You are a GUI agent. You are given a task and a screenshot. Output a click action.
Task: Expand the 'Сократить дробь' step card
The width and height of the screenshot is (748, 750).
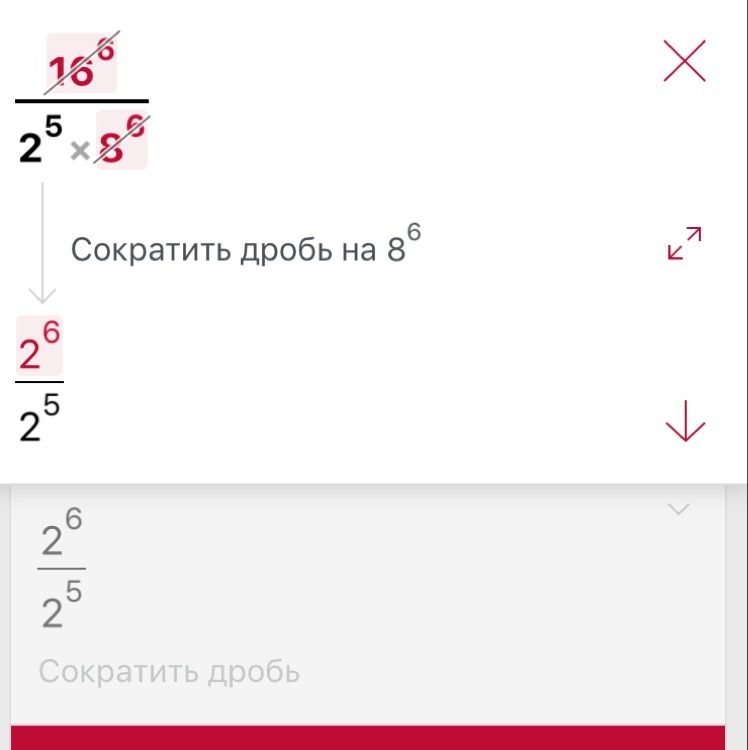pos(678,510)
